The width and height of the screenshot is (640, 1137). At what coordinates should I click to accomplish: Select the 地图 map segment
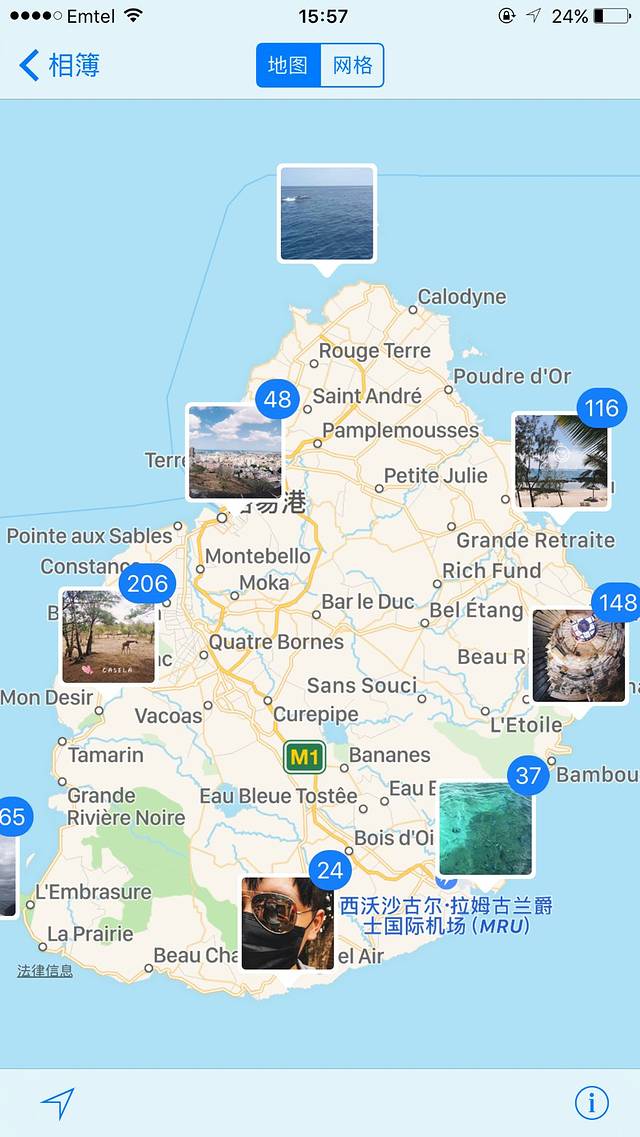pos(288,66)
